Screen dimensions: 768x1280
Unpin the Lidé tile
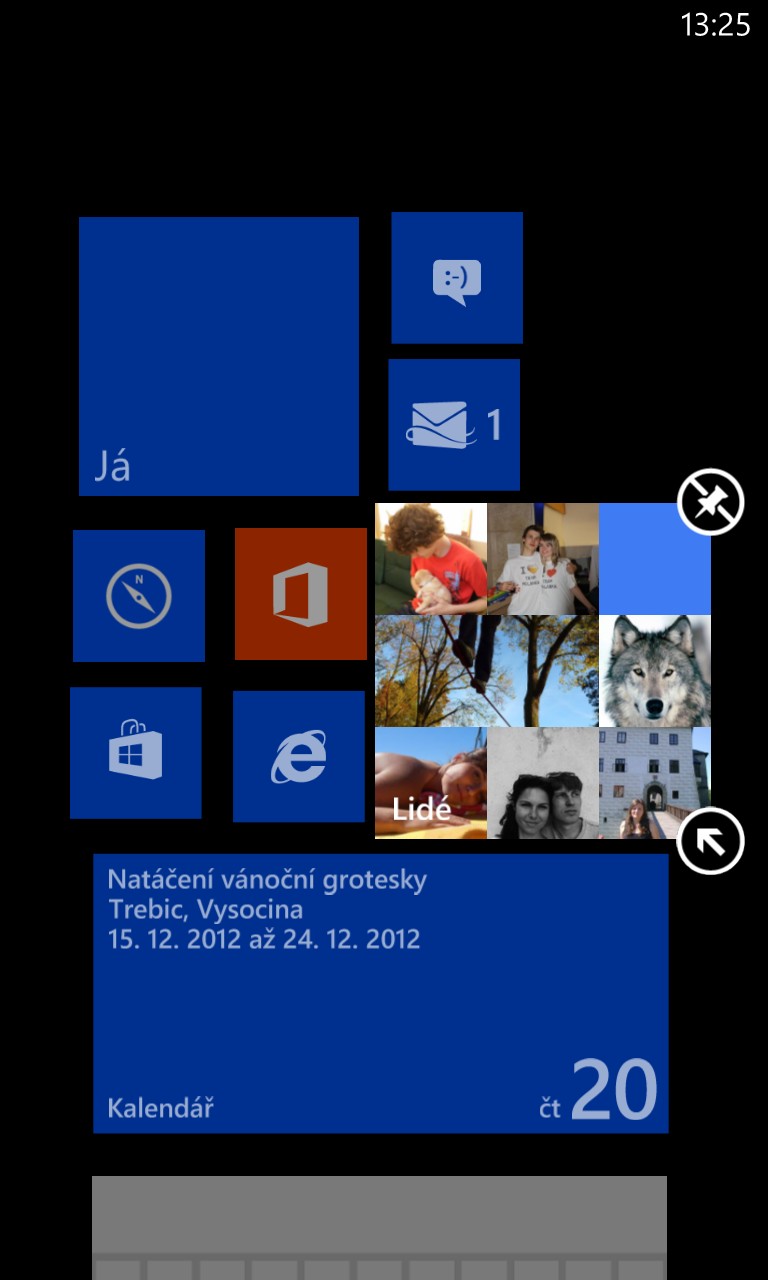[x=711, y=502]
